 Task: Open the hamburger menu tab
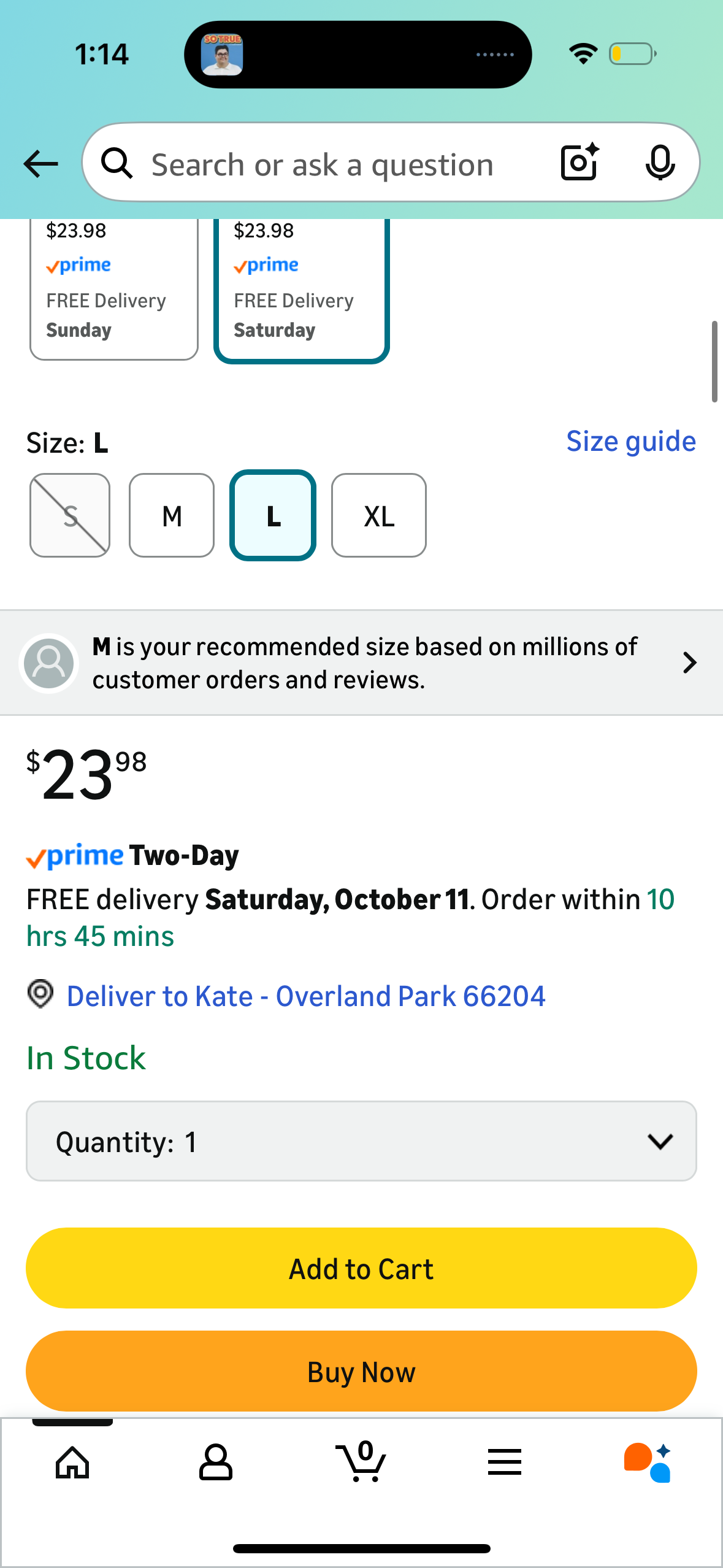click(x=505, y=1462)
